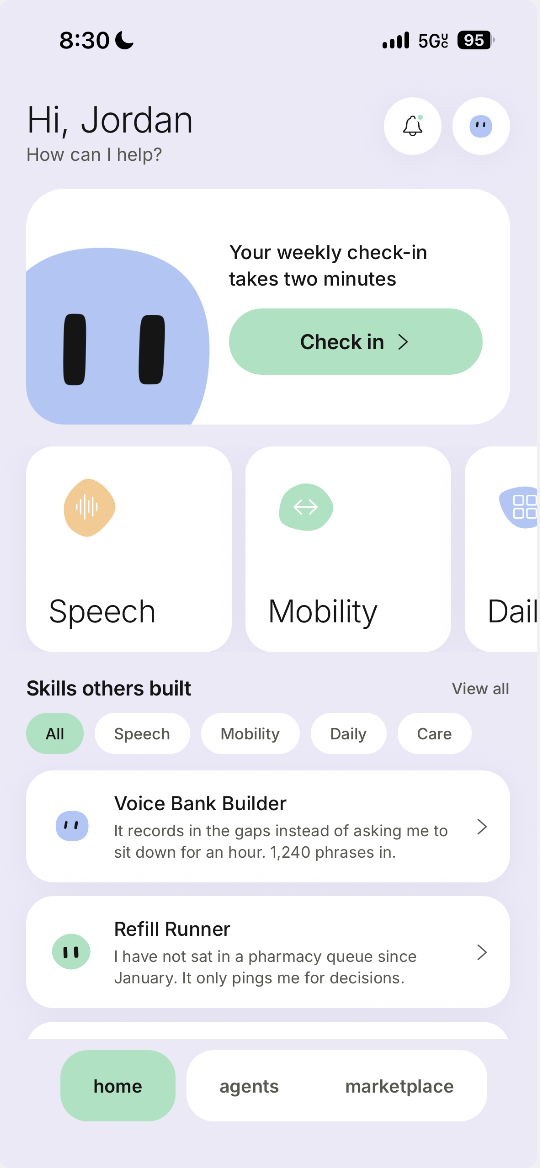Switch to the agents tab
The height and width of the screenshot is (1168, 540).
249,1086
